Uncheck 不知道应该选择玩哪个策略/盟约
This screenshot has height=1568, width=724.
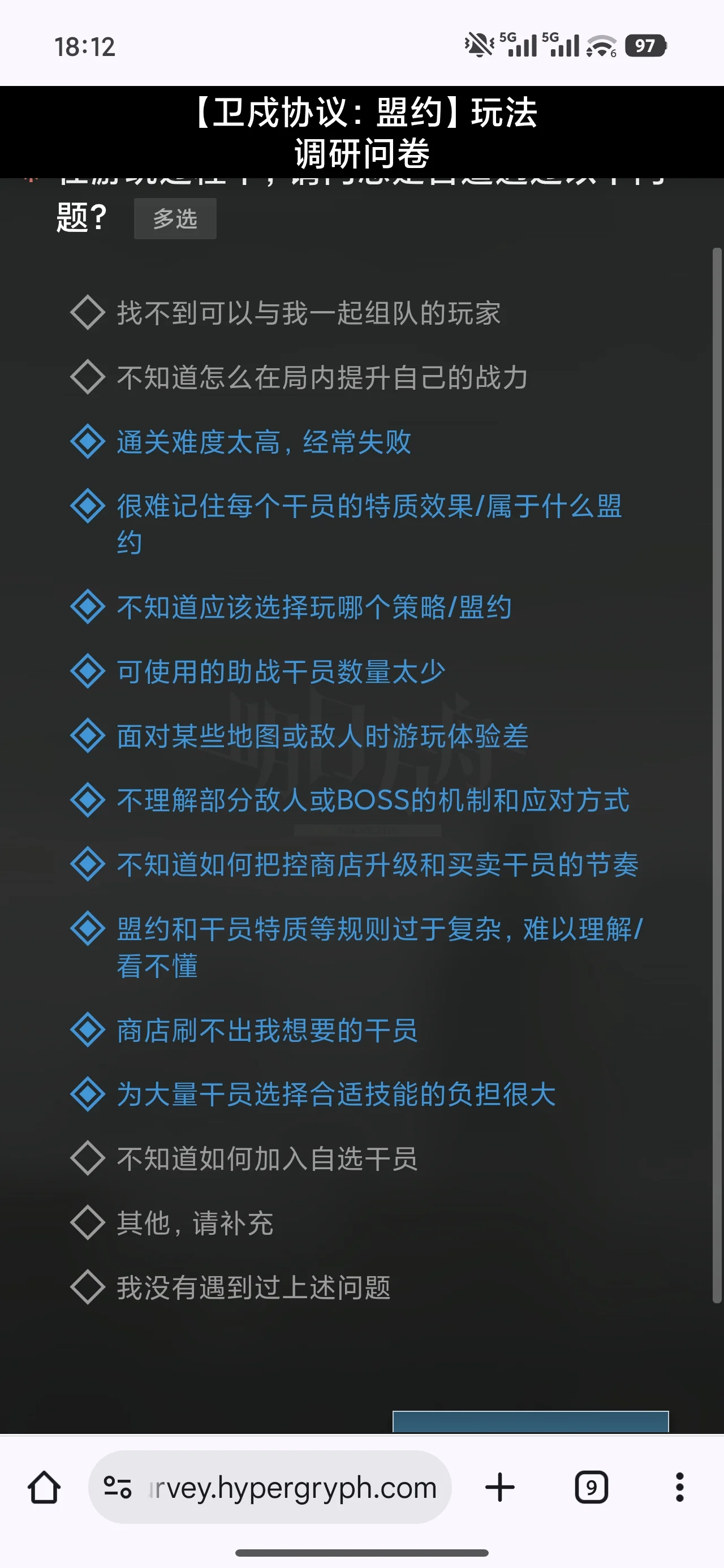[88, 607]
